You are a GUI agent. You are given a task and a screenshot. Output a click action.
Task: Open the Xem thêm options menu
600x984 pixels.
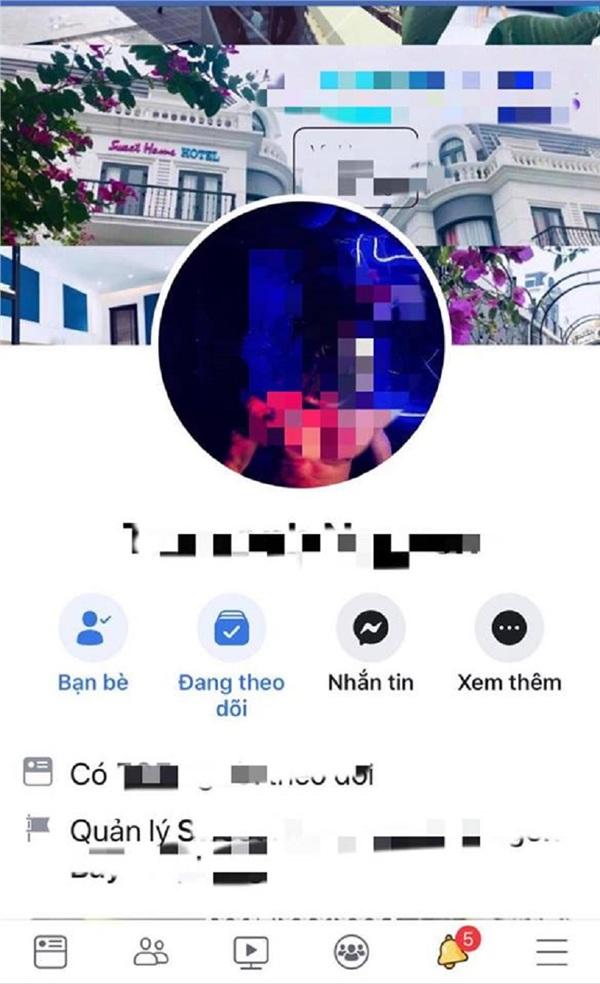(x=509, y=628)
